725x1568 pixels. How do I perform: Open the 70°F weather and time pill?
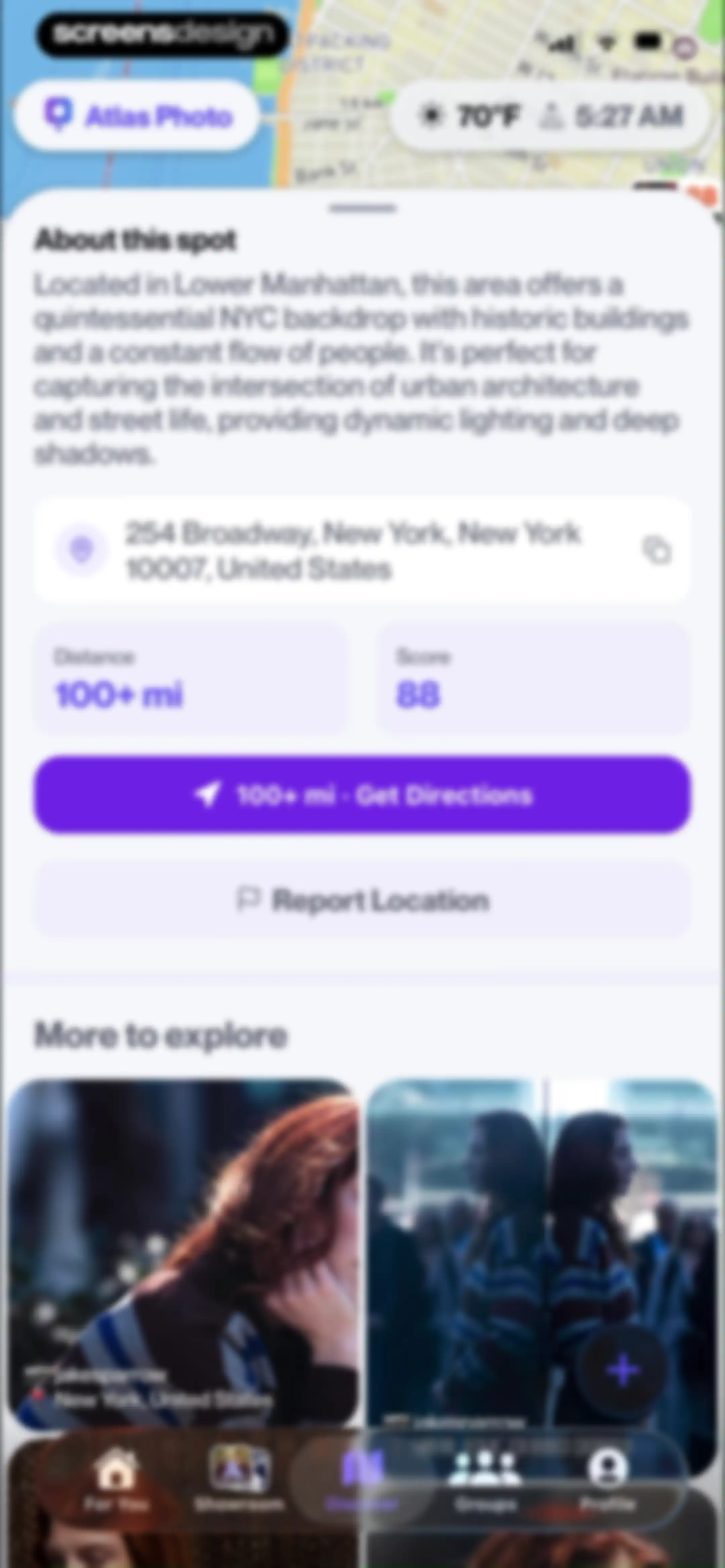point(551,116)
